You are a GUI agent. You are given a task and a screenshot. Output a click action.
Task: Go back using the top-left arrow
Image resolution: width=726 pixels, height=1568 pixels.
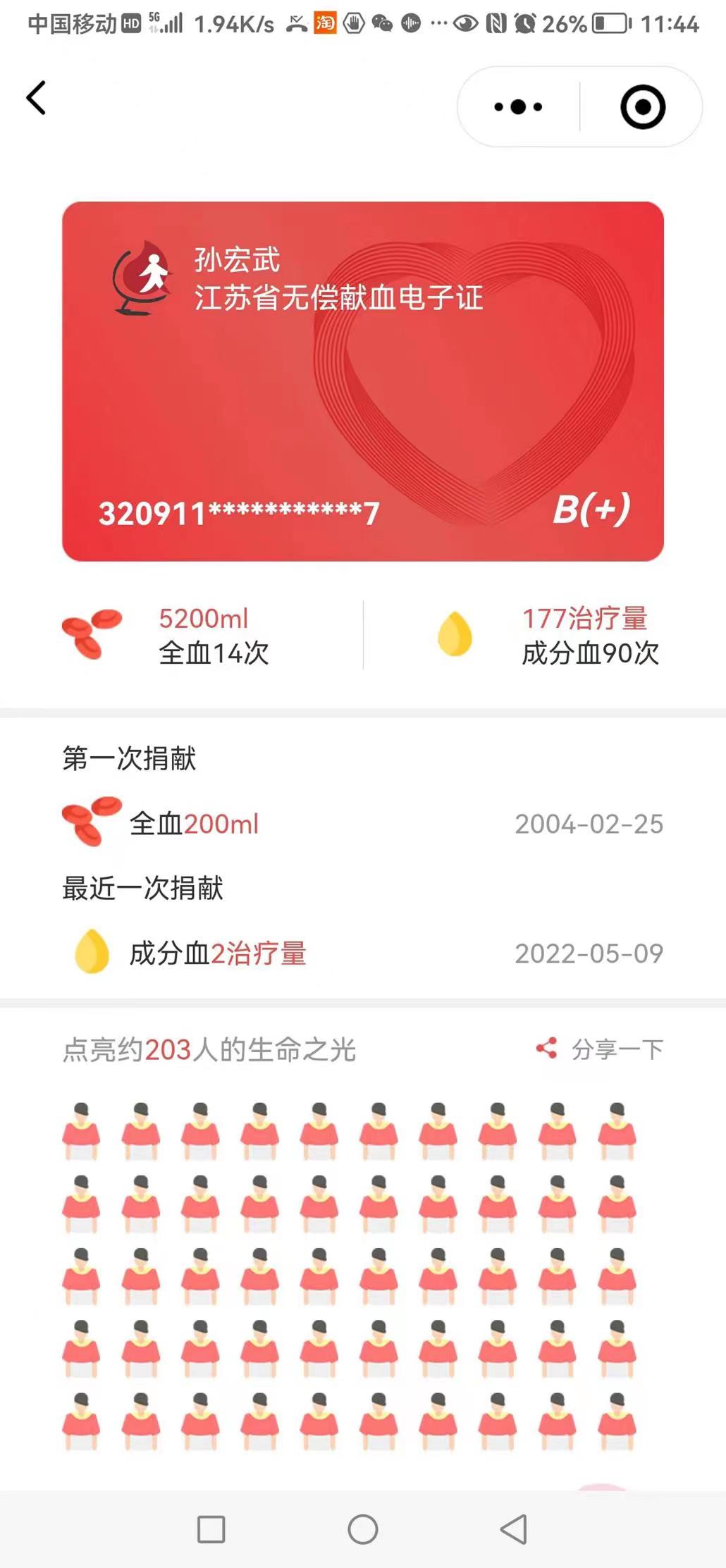pyautogui.click(x=37, y=98)
